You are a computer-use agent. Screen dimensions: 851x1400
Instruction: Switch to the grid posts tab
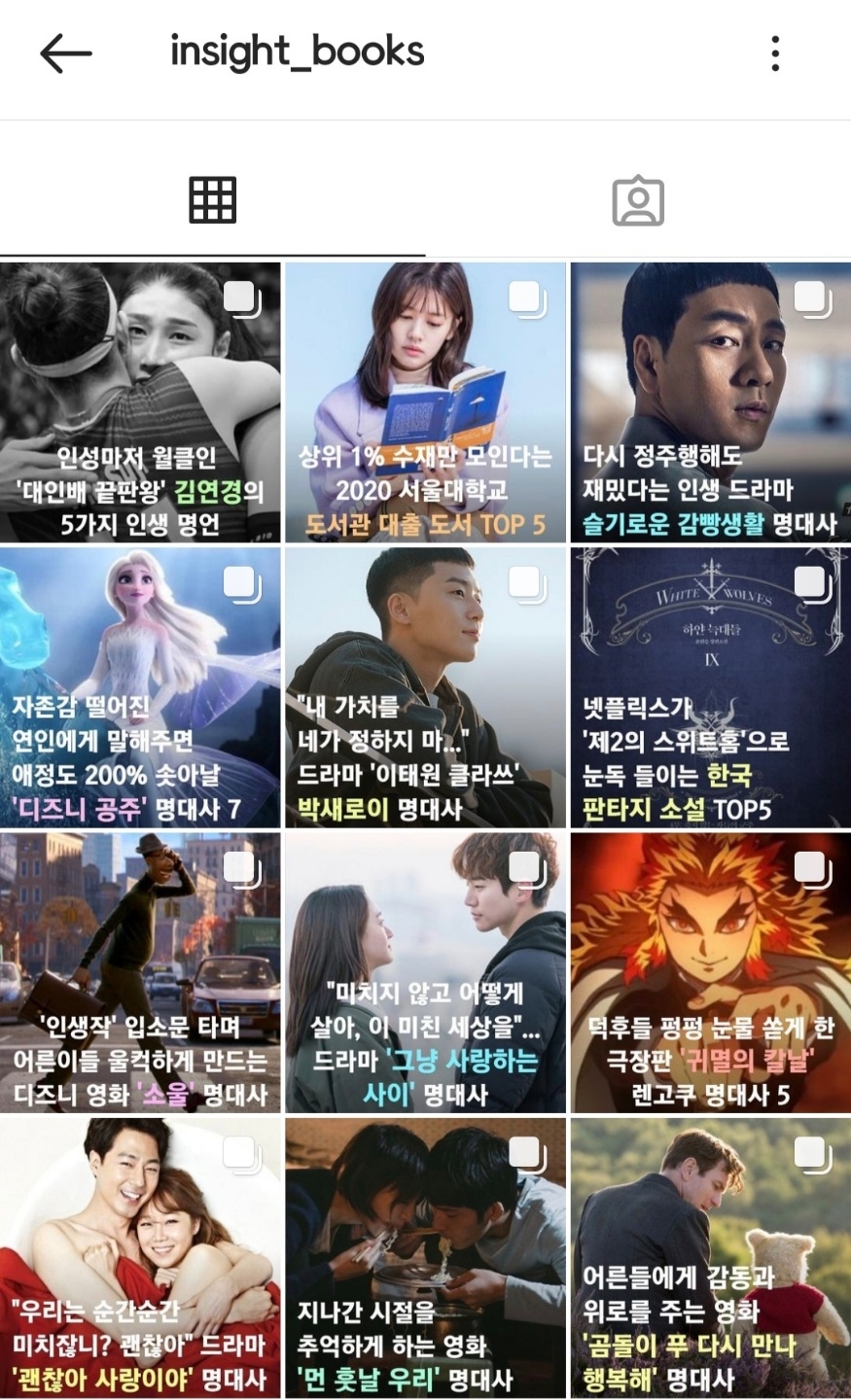[x=212, y=201]
